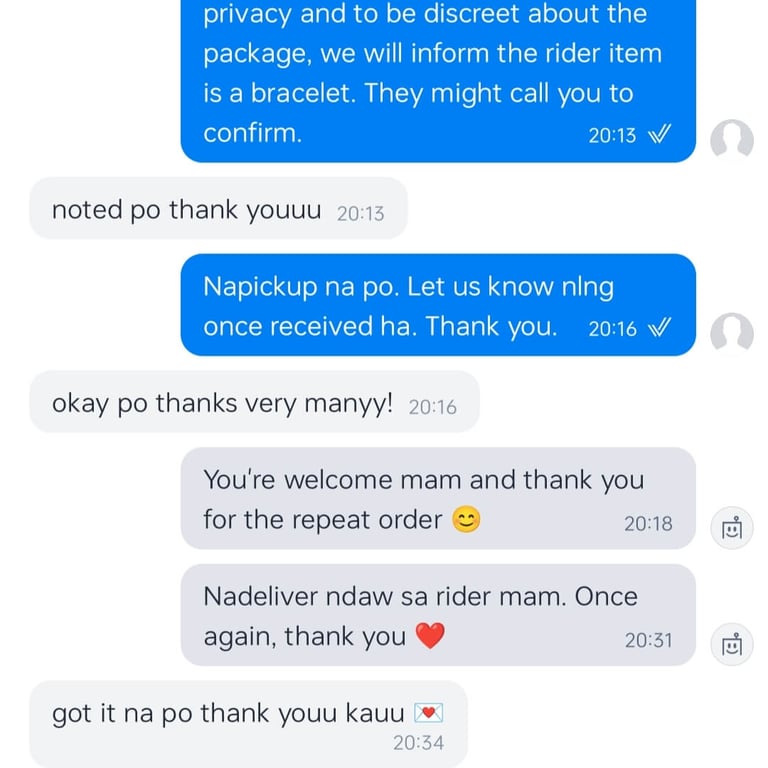The width and height of the screenshot is (768, 768).
Task: Tap bot icon beside the repeat order message
Action: pyautogui.click(x=732, y=528)
